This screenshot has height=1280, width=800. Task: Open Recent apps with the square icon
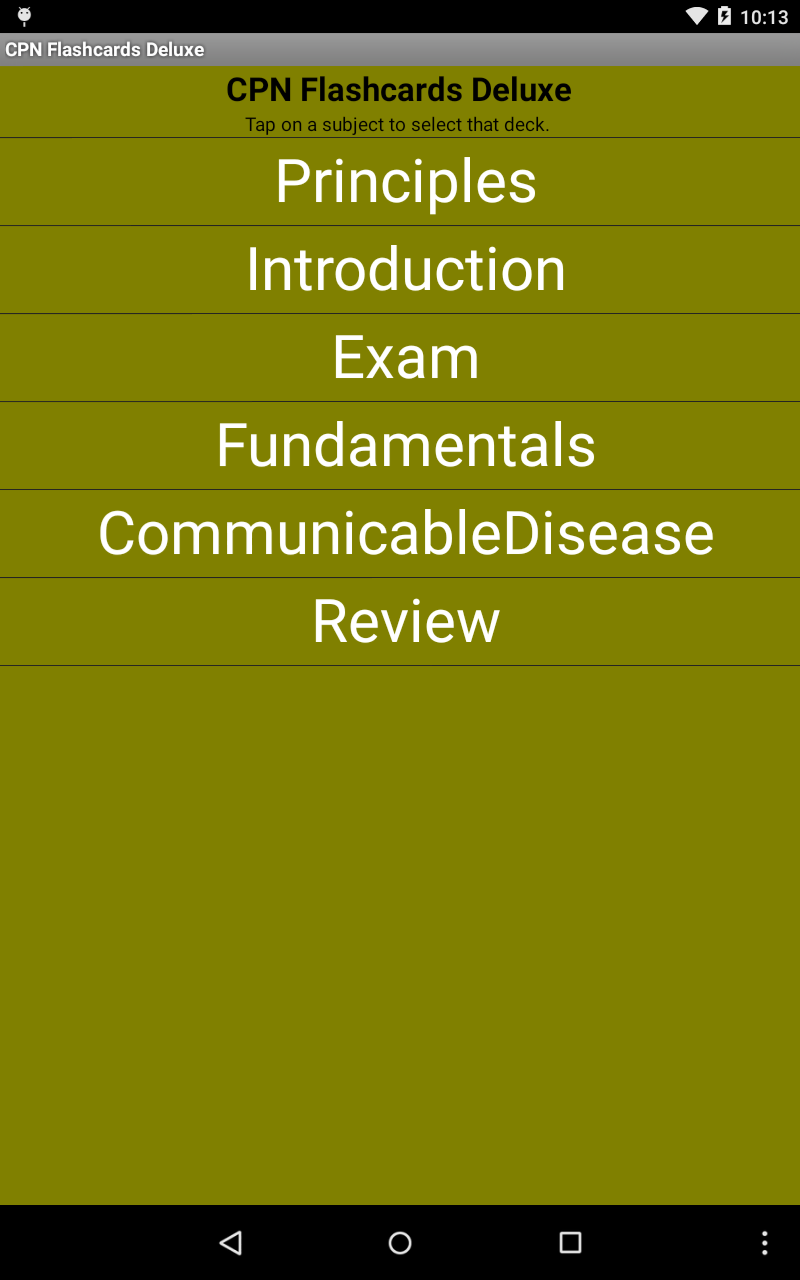pyautogui.click(x=570, y=1242)
